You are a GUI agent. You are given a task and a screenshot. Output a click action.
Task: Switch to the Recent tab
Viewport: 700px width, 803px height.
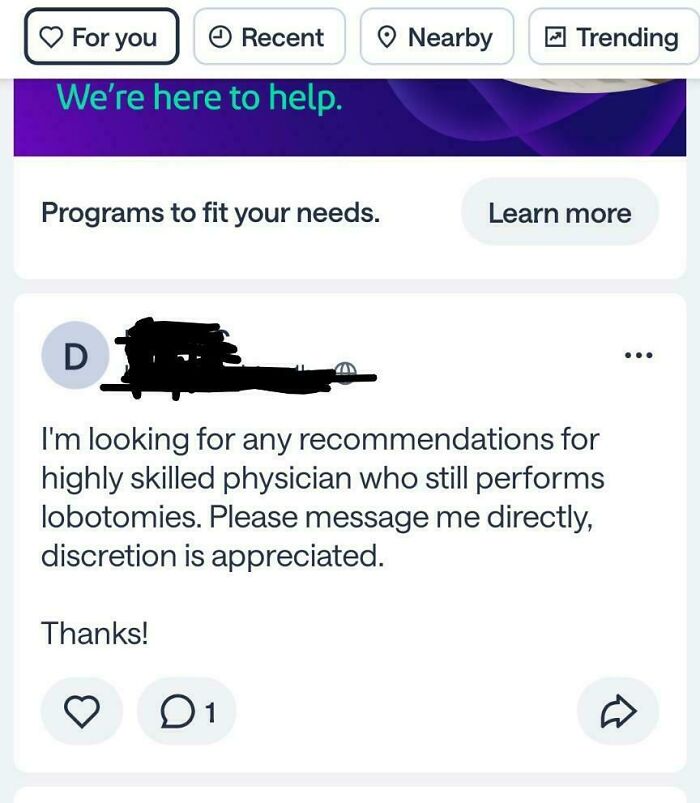click(x=268, y=38)
